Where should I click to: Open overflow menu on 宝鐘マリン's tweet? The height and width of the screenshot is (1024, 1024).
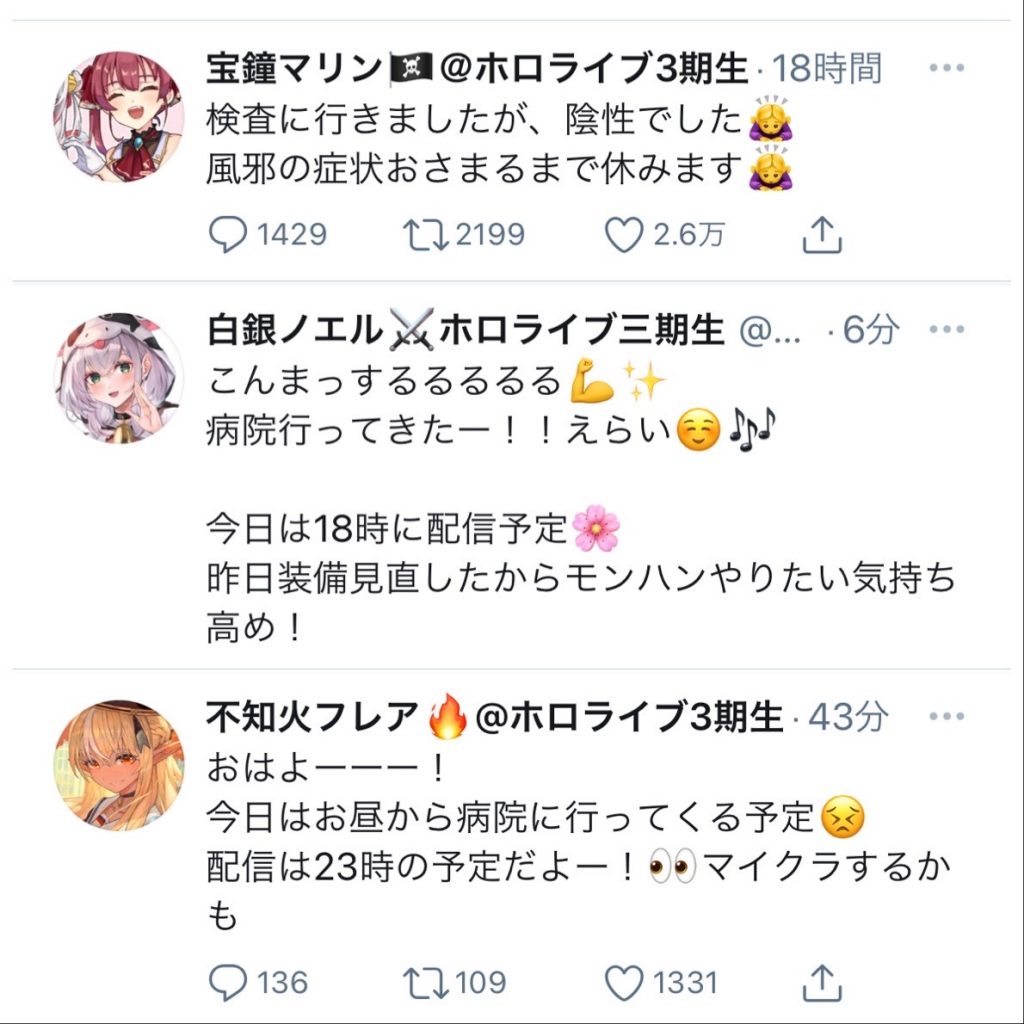(945, 69)
